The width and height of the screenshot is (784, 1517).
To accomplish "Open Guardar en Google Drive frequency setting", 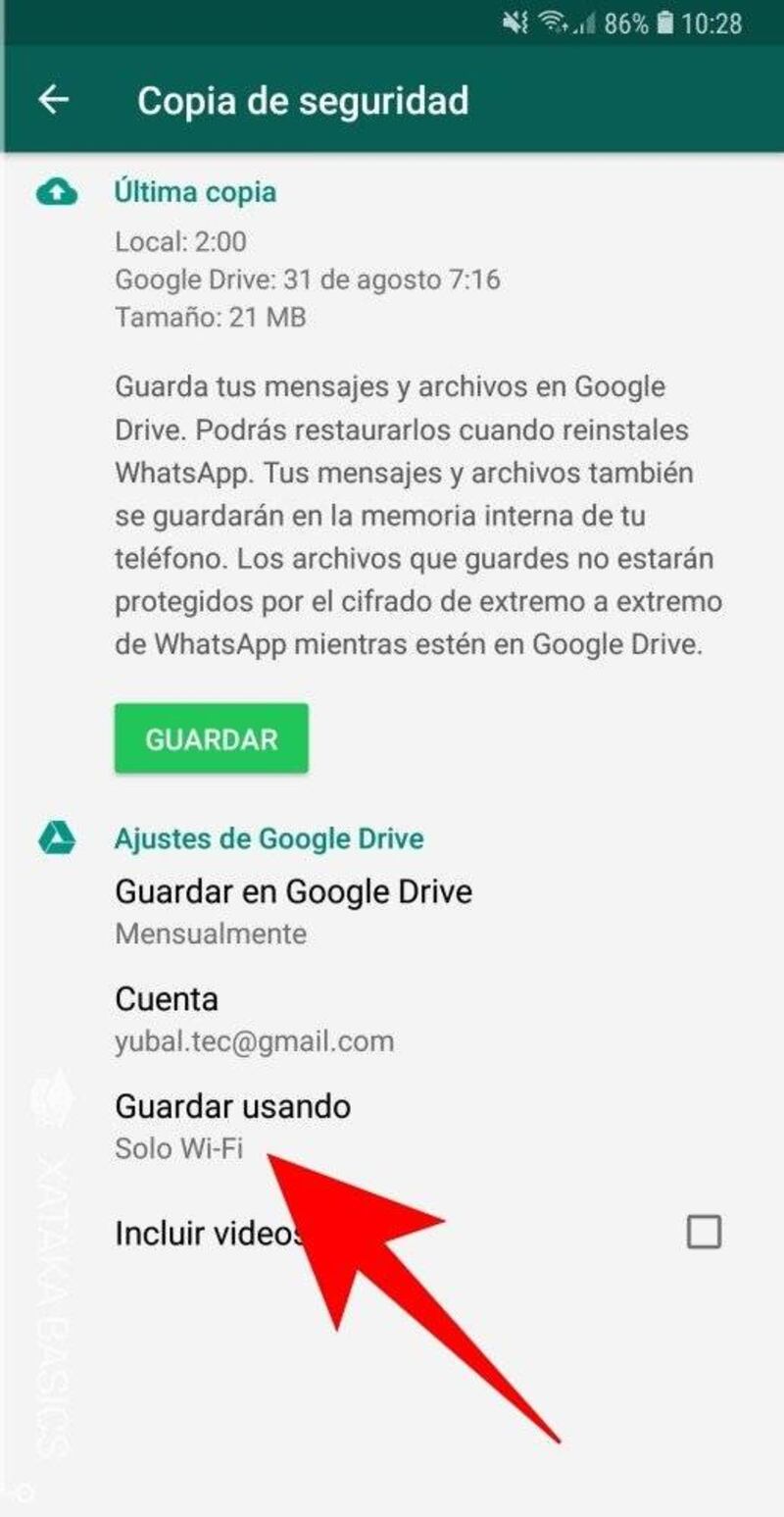I will point(392,910).
